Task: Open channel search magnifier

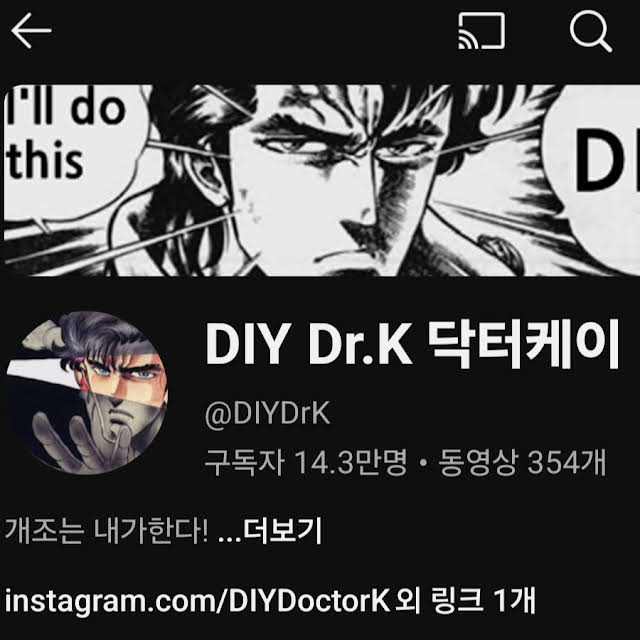Action: [590, 33]
